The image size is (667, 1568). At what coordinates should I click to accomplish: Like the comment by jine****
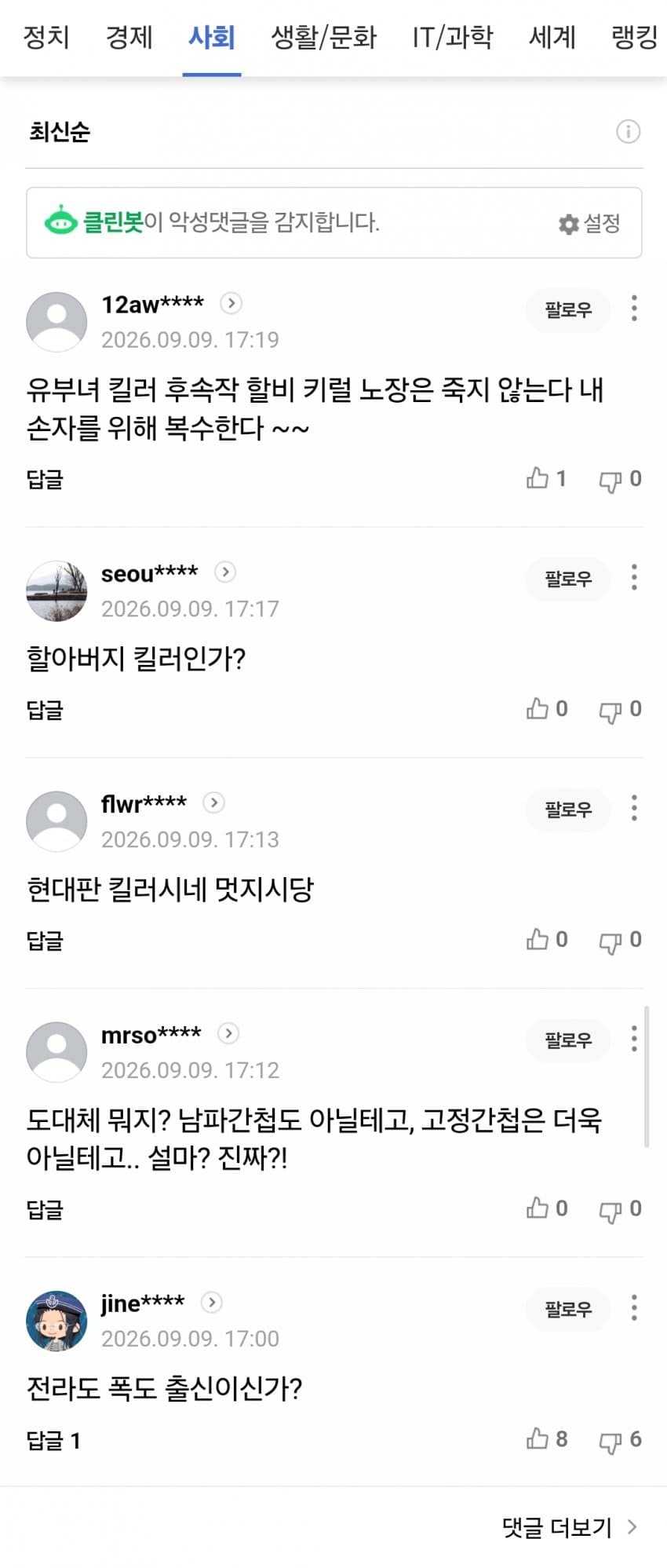(546, 1438)
